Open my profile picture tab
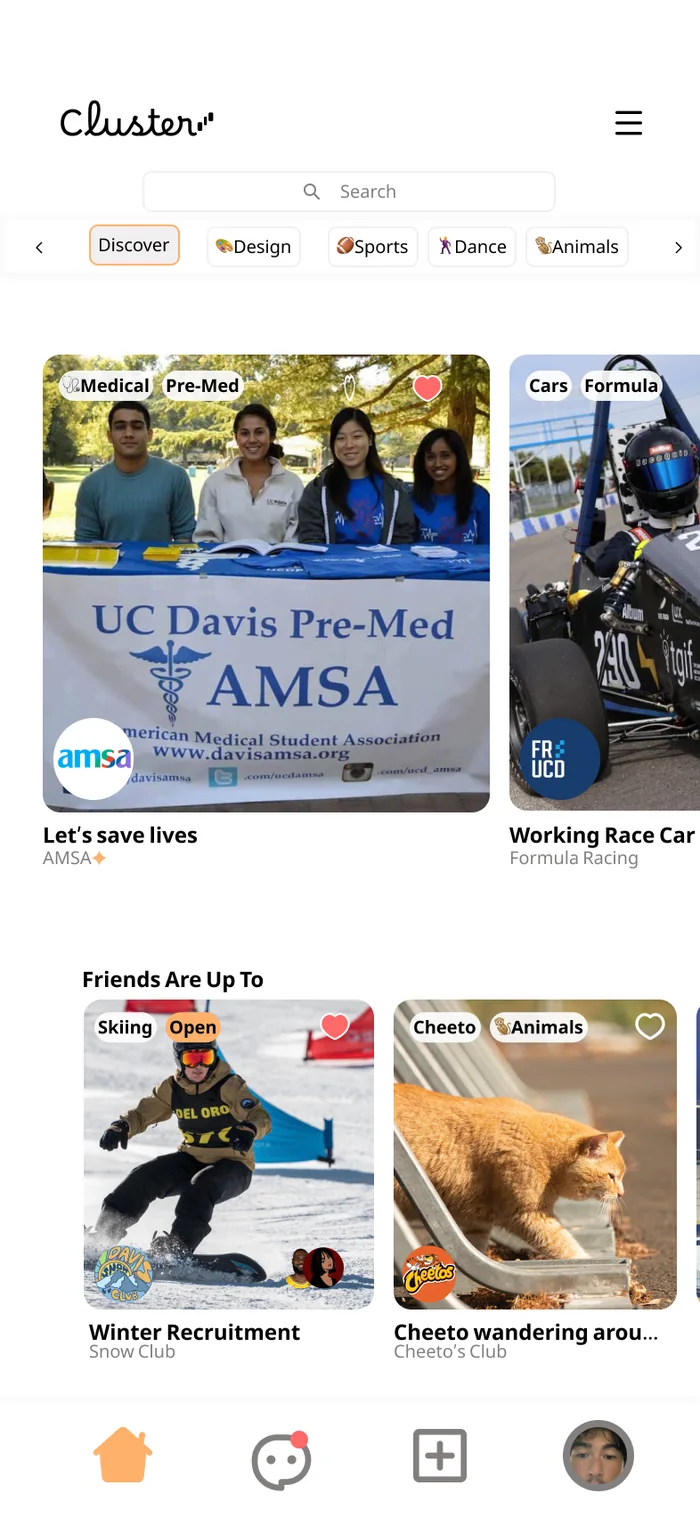This screenshot has height=1518, width=700. click(598, 1455)
